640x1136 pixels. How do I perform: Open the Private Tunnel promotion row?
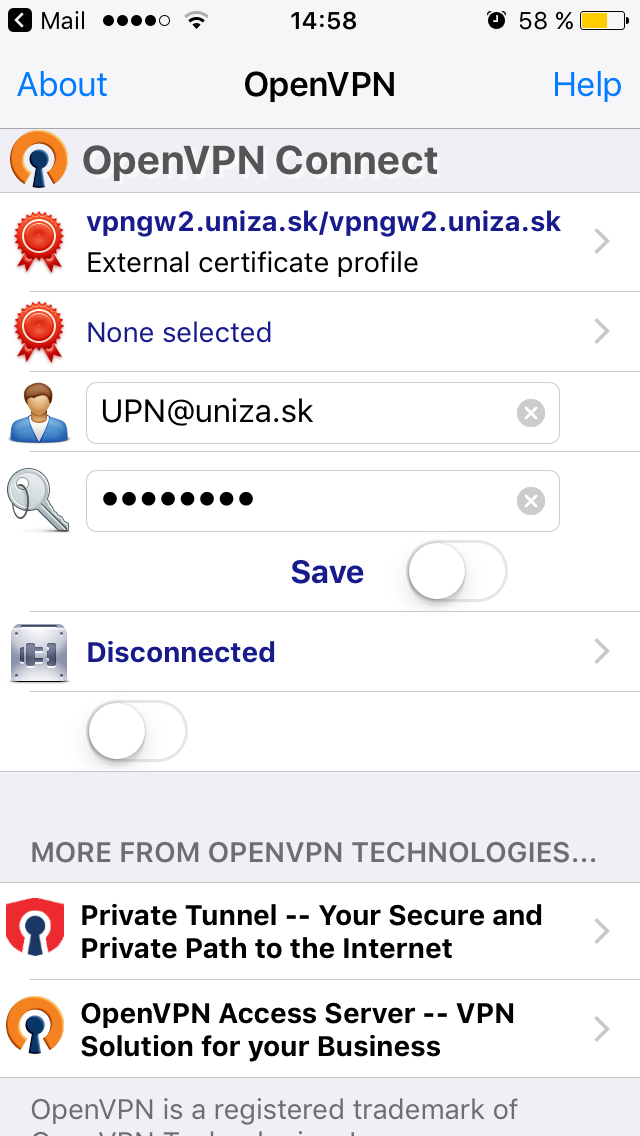pyautogui.click(x=320, y=932)
